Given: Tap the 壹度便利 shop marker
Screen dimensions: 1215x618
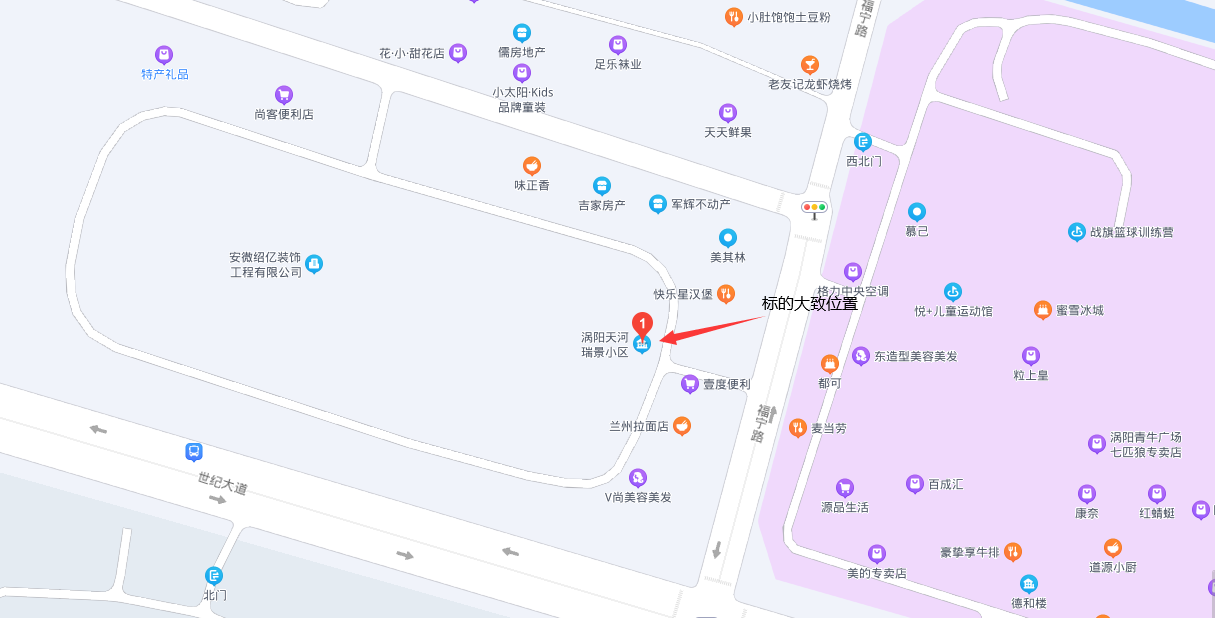Looking at the screenshot, I should [x=689, y=384].
